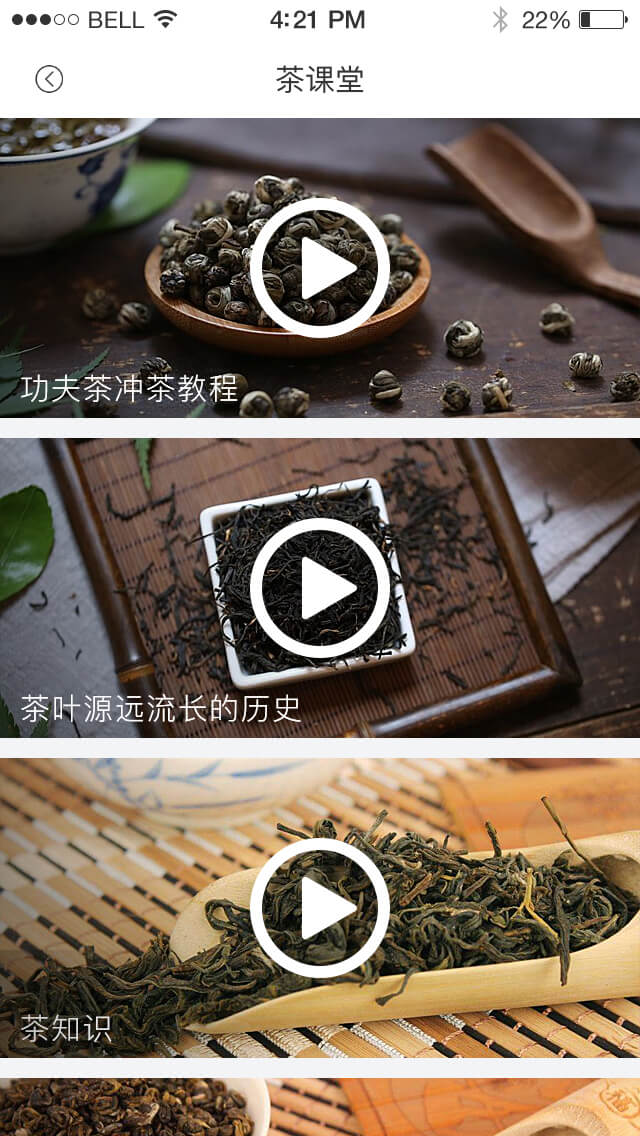Viewport: 640px width, 1136px height.
Task: Play the 茶叶源远流长的历史 video
Action: 320,588
